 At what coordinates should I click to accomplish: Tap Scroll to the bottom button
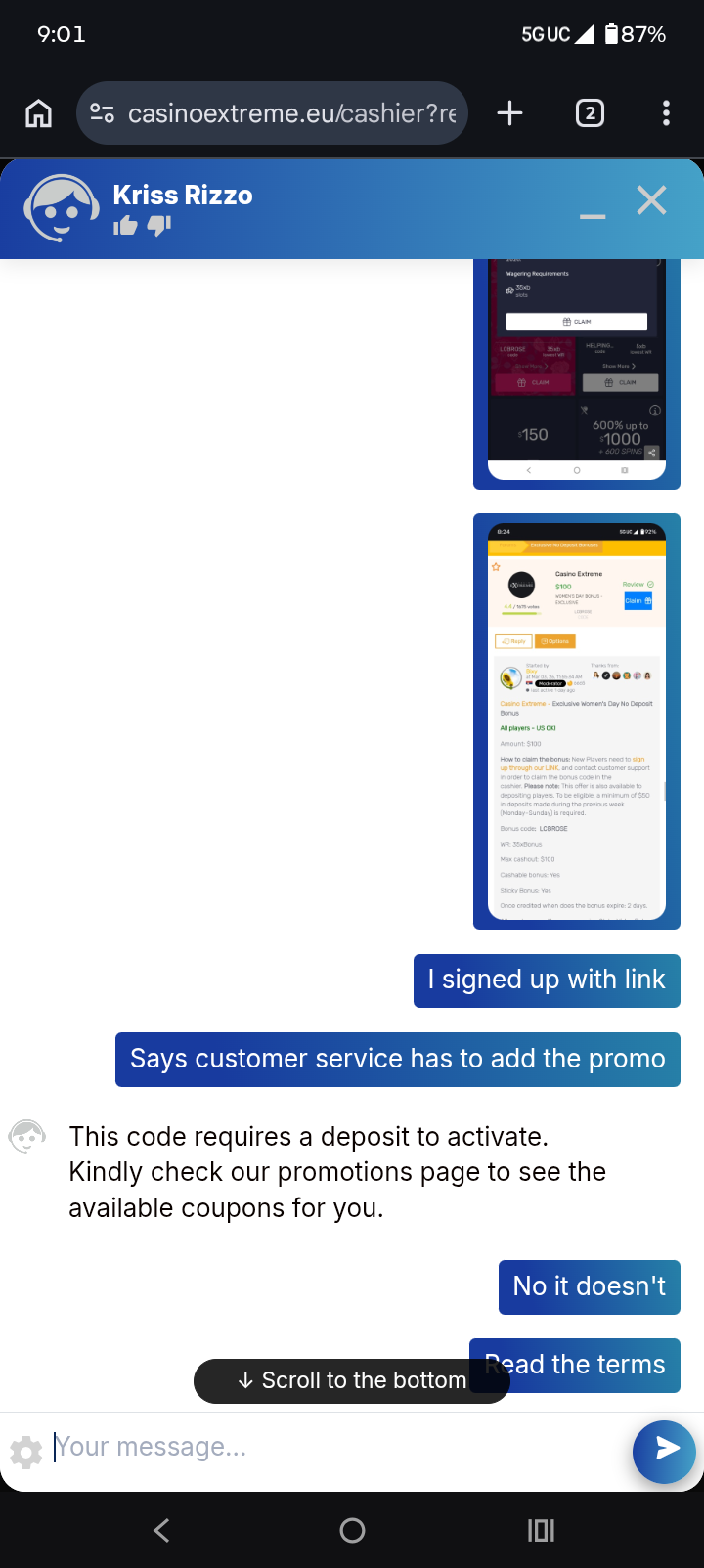tap(351, 1380)
